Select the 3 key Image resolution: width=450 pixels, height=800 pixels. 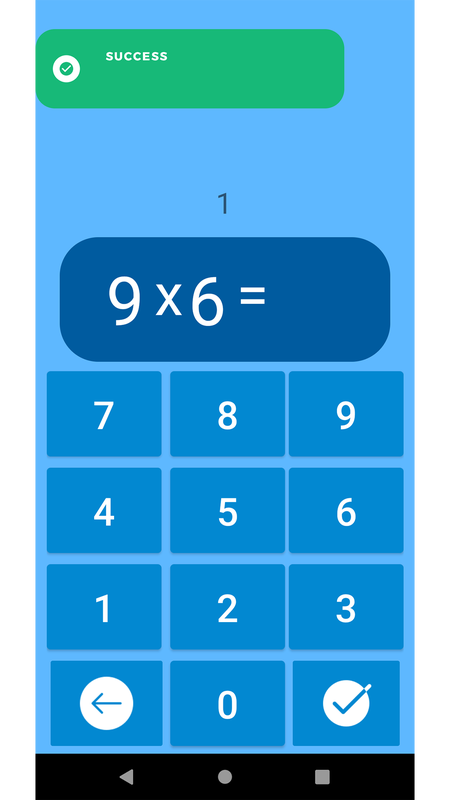tap(346, 607)
